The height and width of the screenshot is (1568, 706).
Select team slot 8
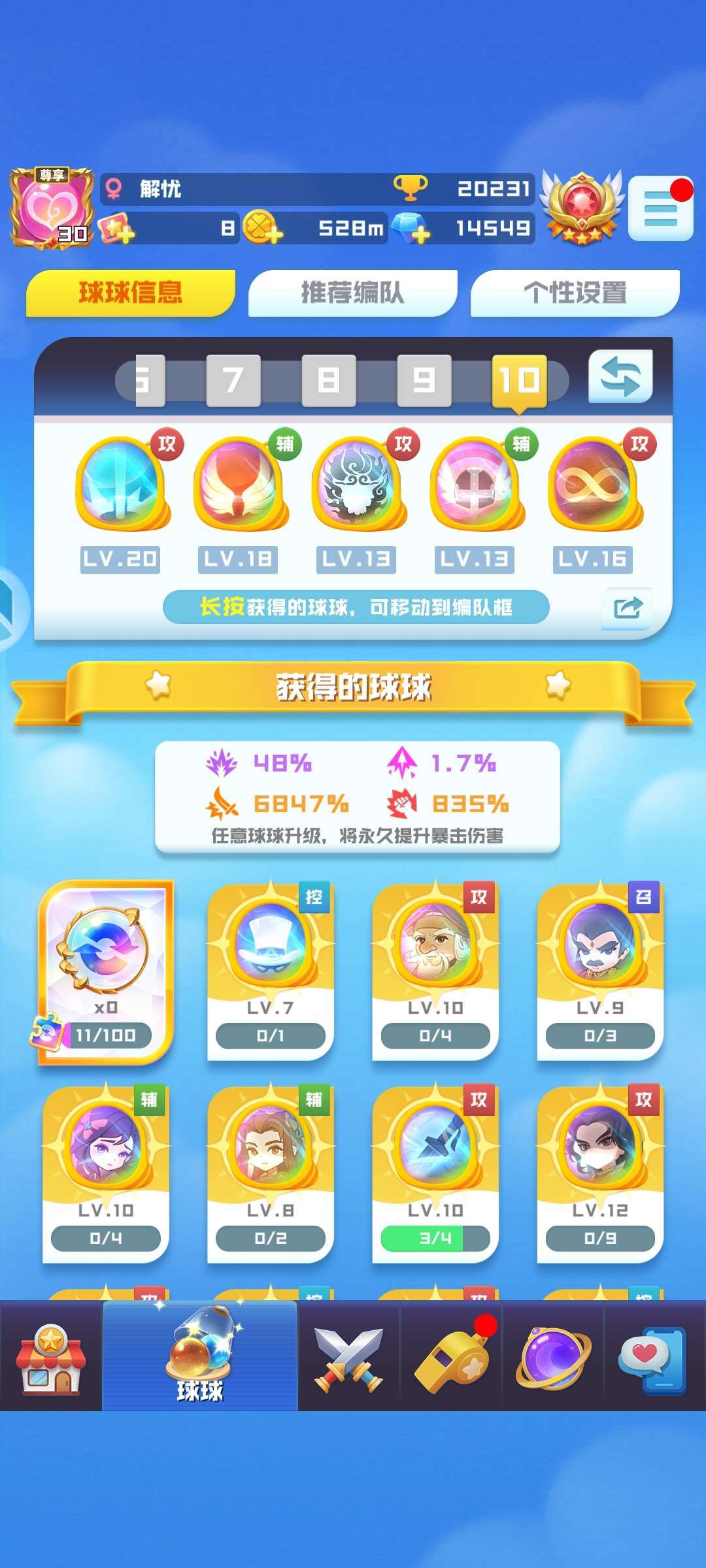click(x=329, y=380)
